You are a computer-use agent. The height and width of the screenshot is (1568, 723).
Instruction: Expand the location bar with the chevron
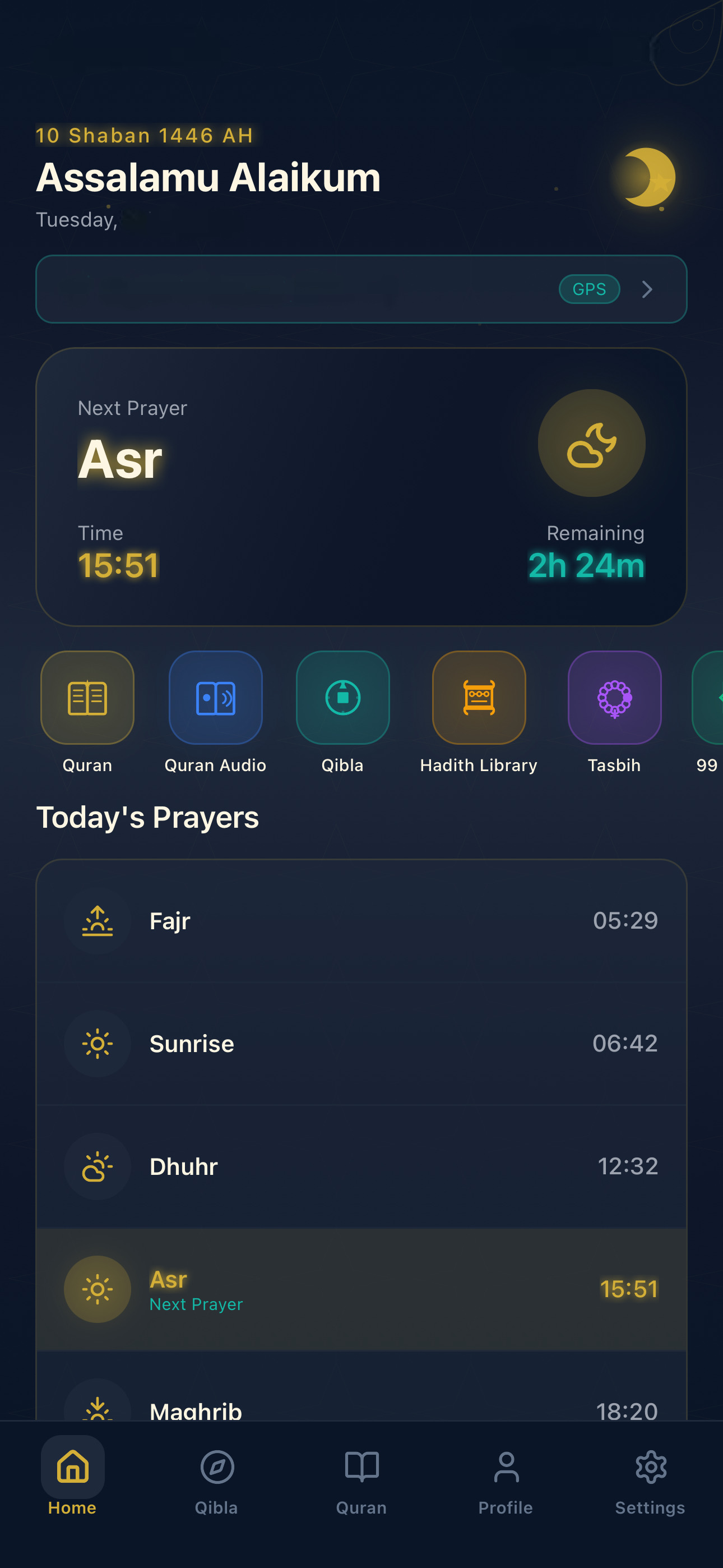[x=647, y=290]
